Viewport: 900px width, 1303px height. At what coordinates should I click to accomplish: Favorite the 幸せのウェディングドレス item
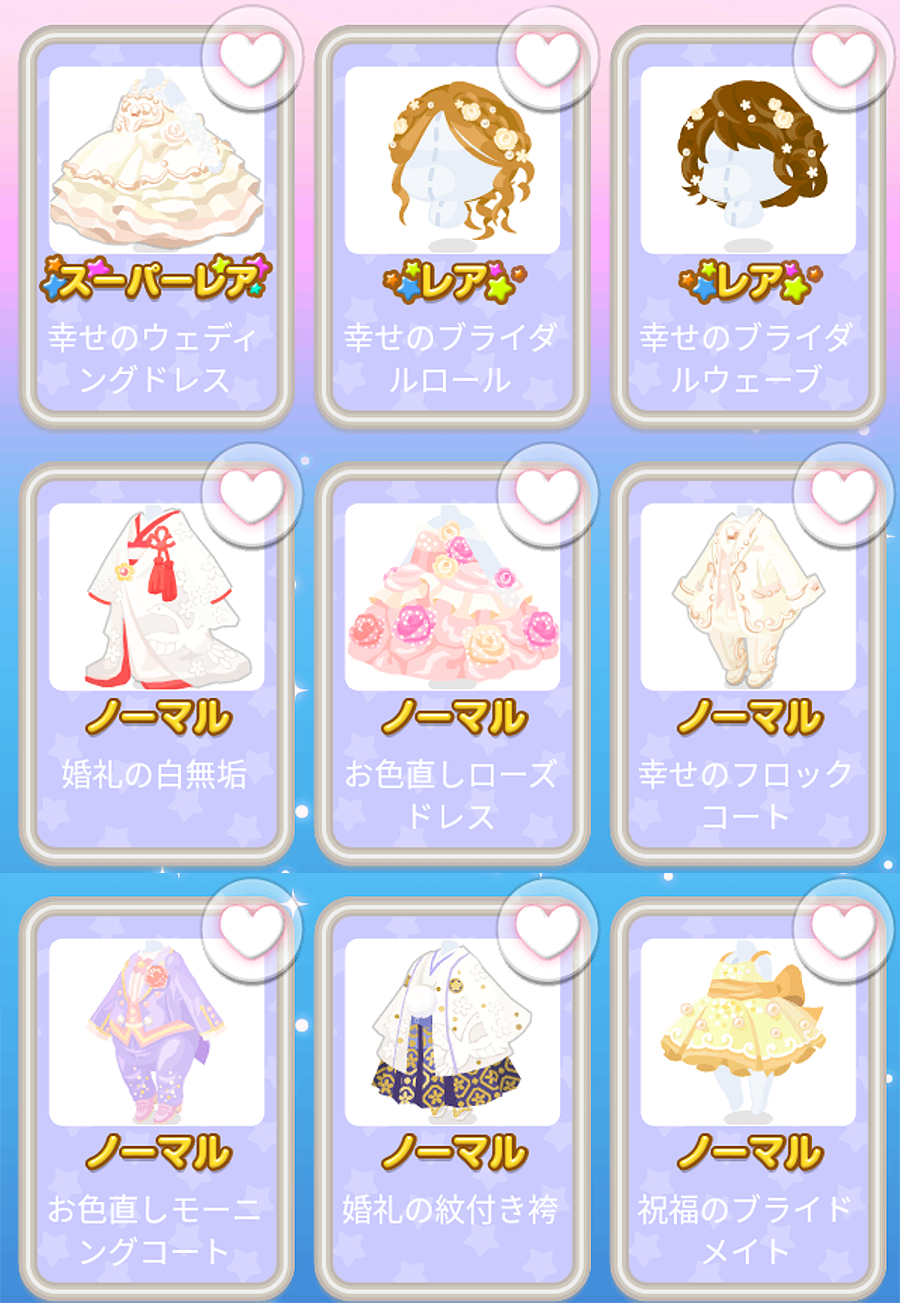pyautogui.click(x=252, y=57)
